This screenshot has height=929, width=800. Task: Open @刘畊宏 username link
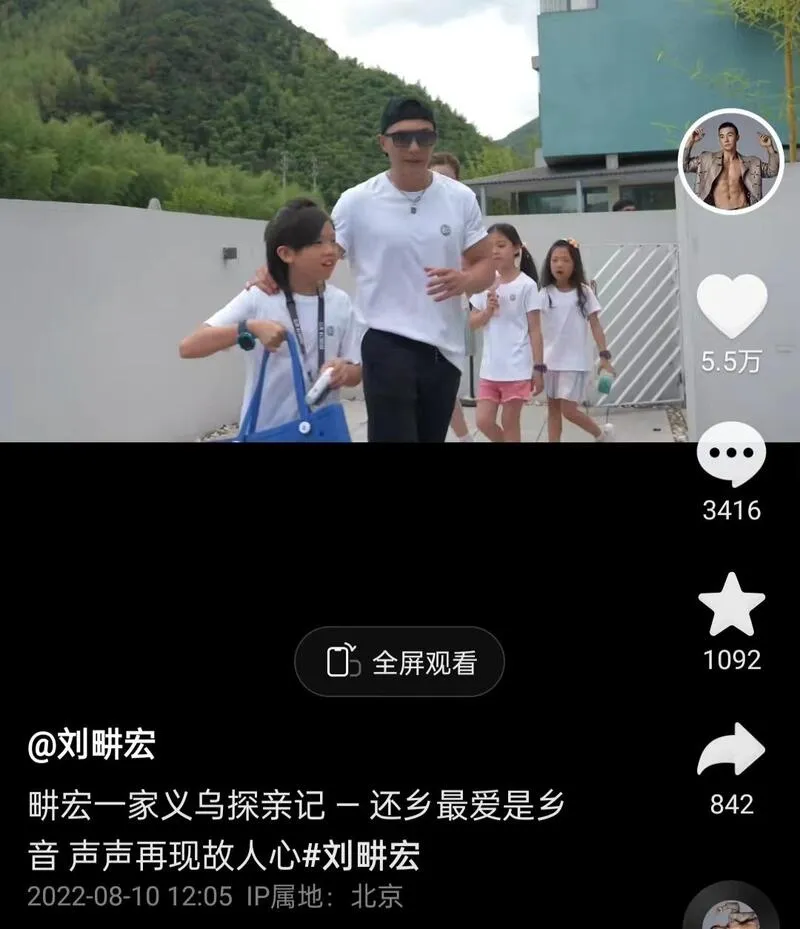coord(91,745)
